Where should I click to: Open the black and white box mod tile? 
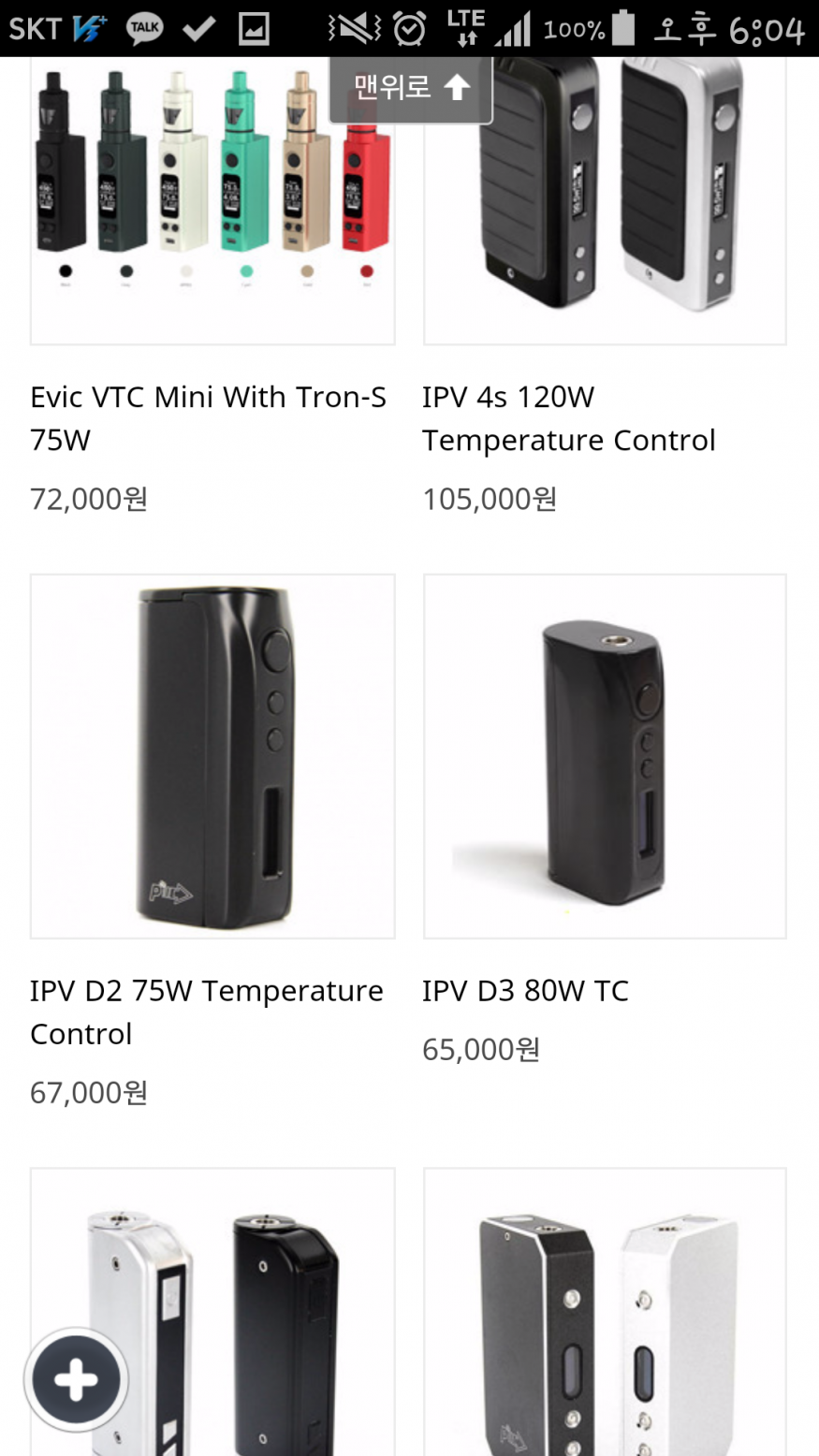tap(605, 1310)
